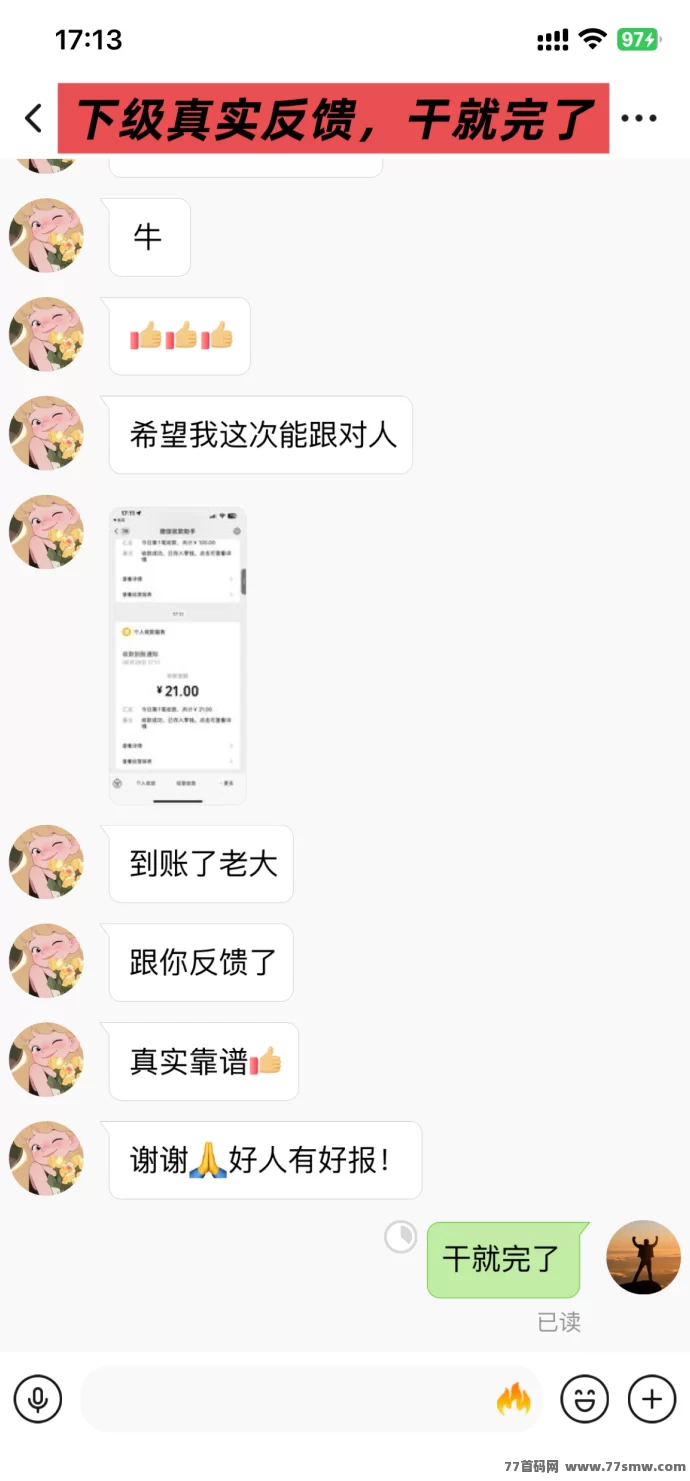This screenshot has width=690, height=1481.
Task: Open the cartoon avatar next to 到账了老大
Action: [46, 862]
